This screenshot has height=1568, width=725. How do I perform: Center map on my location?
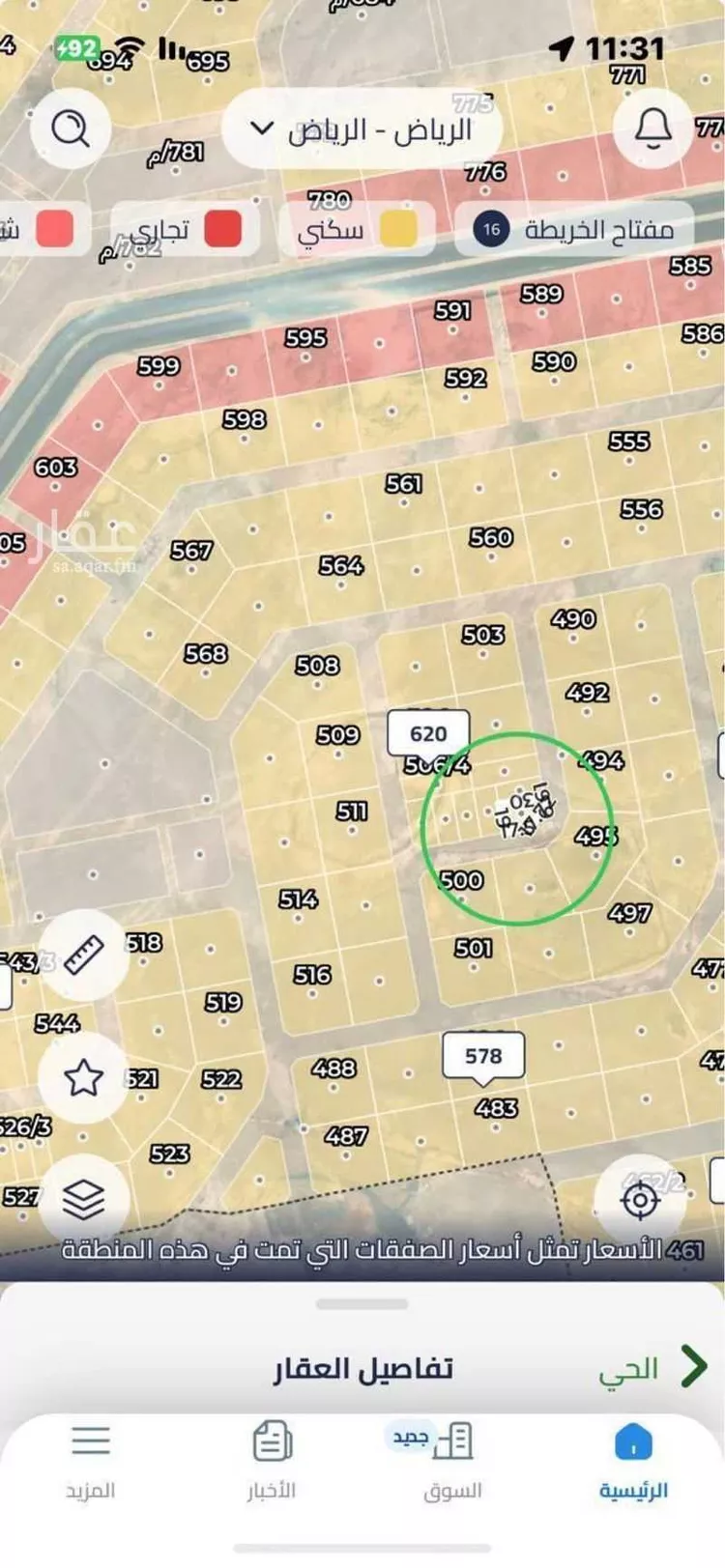pyautogui.click(x=640, y=1200)
